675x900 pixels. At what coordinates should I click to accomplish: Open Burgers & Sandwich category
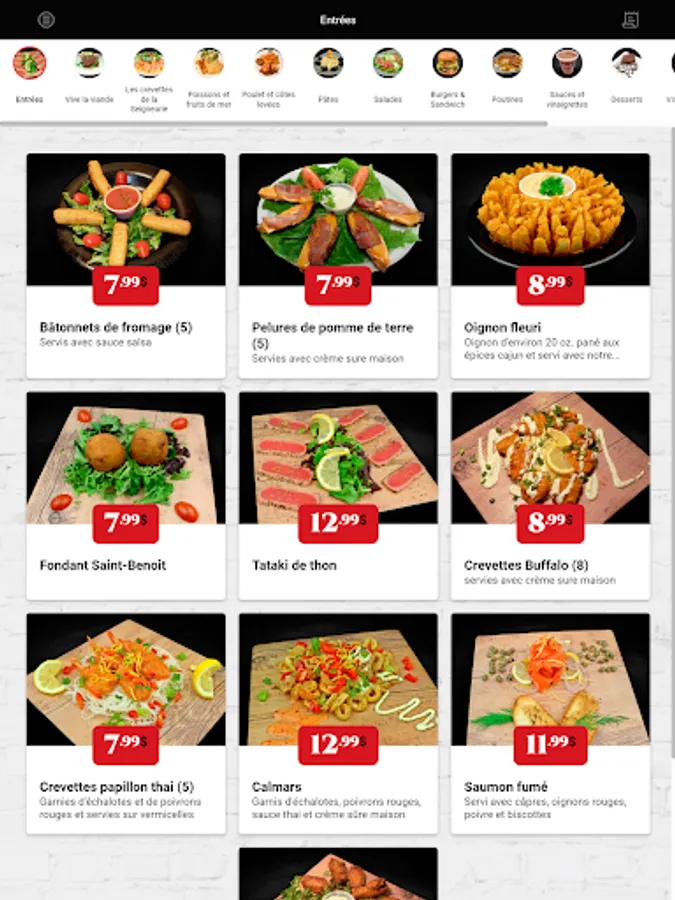click(447, 78)
